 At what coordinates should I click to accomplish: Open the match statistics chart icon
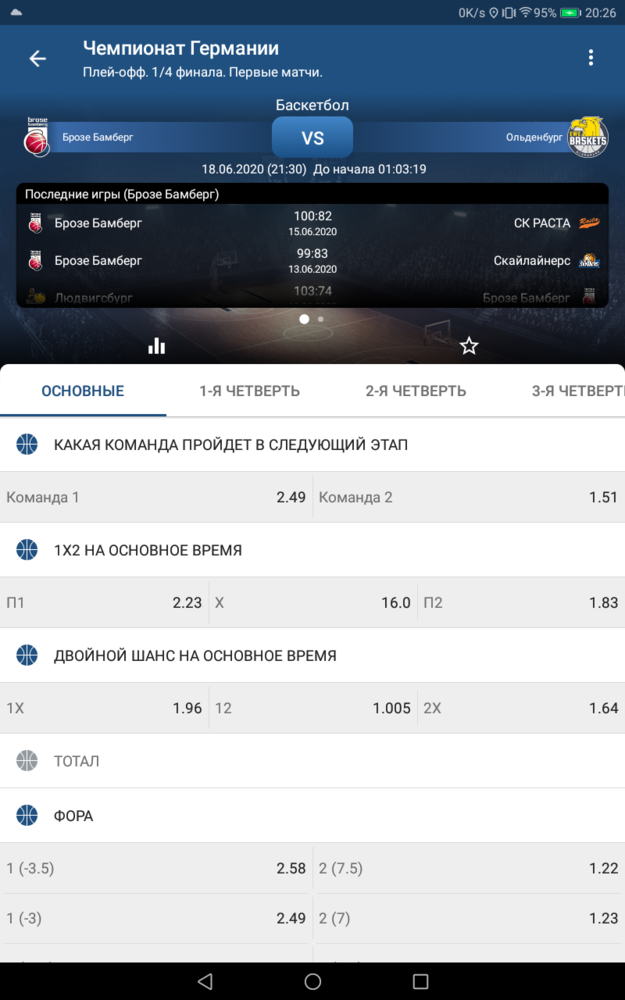coord(156,346)
